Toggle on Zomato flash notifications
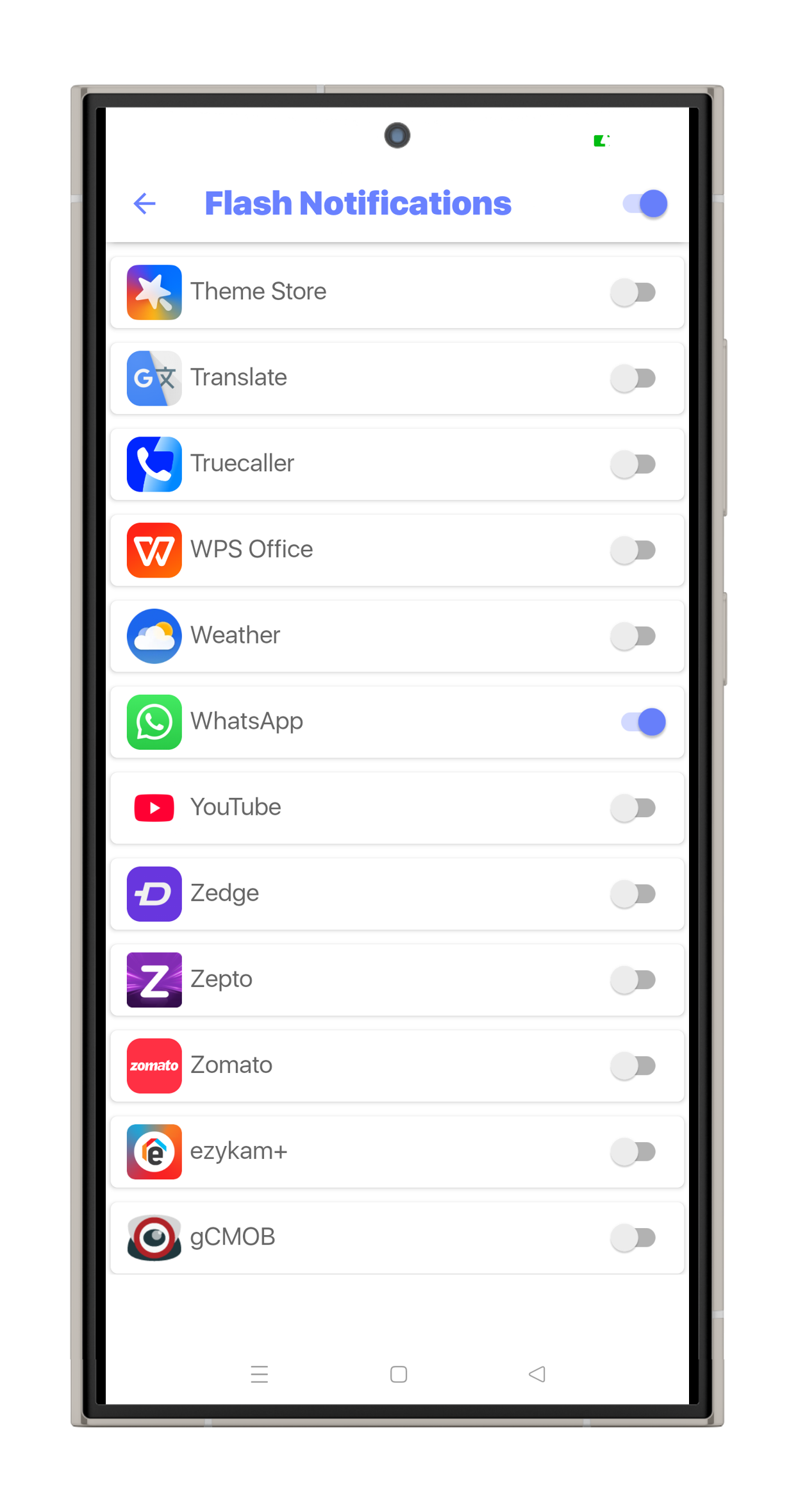Viewport: 798px width, 1512px height. pos(633,1066)
